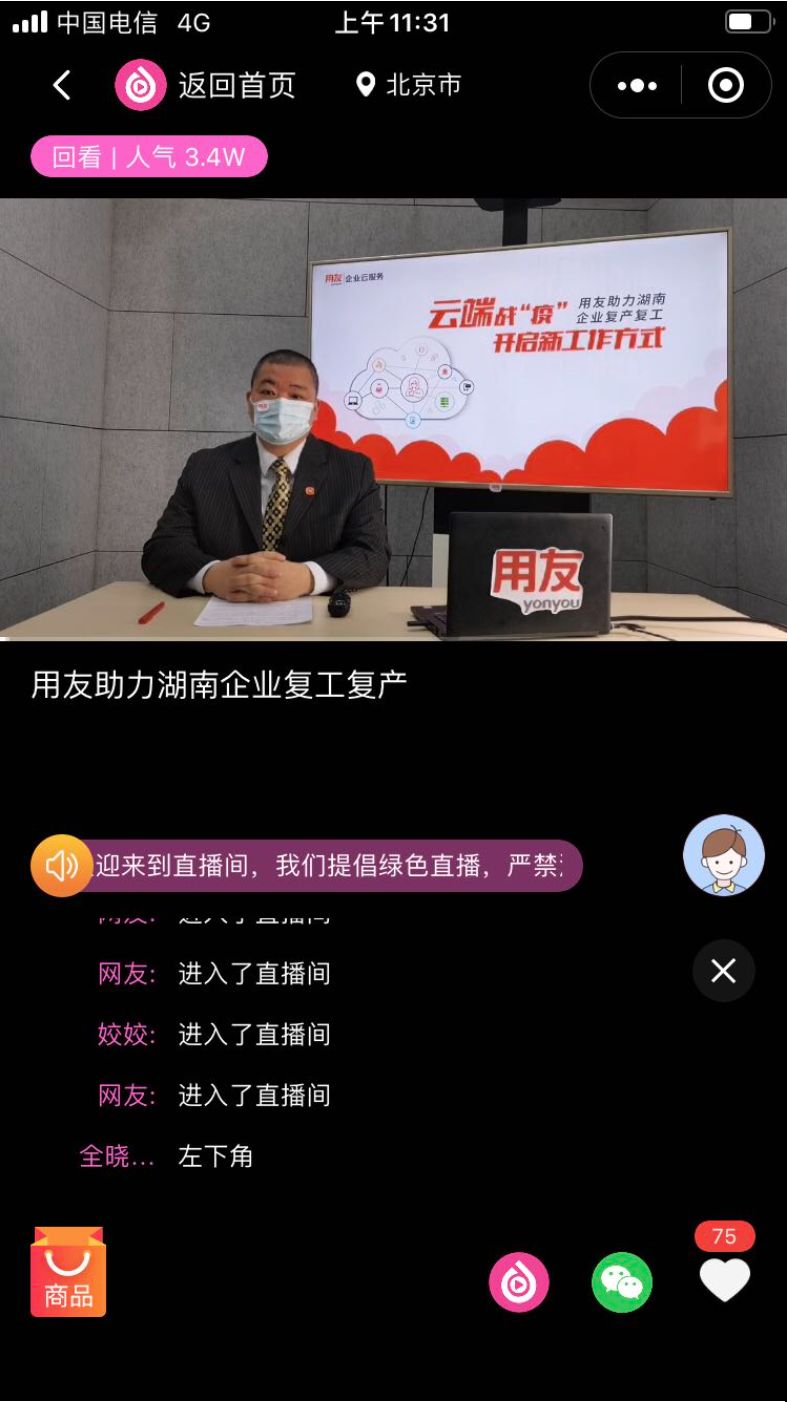Screen dimensions: 788x1402
Task: Like the live stream with the heart
Action: [725, 1280]
